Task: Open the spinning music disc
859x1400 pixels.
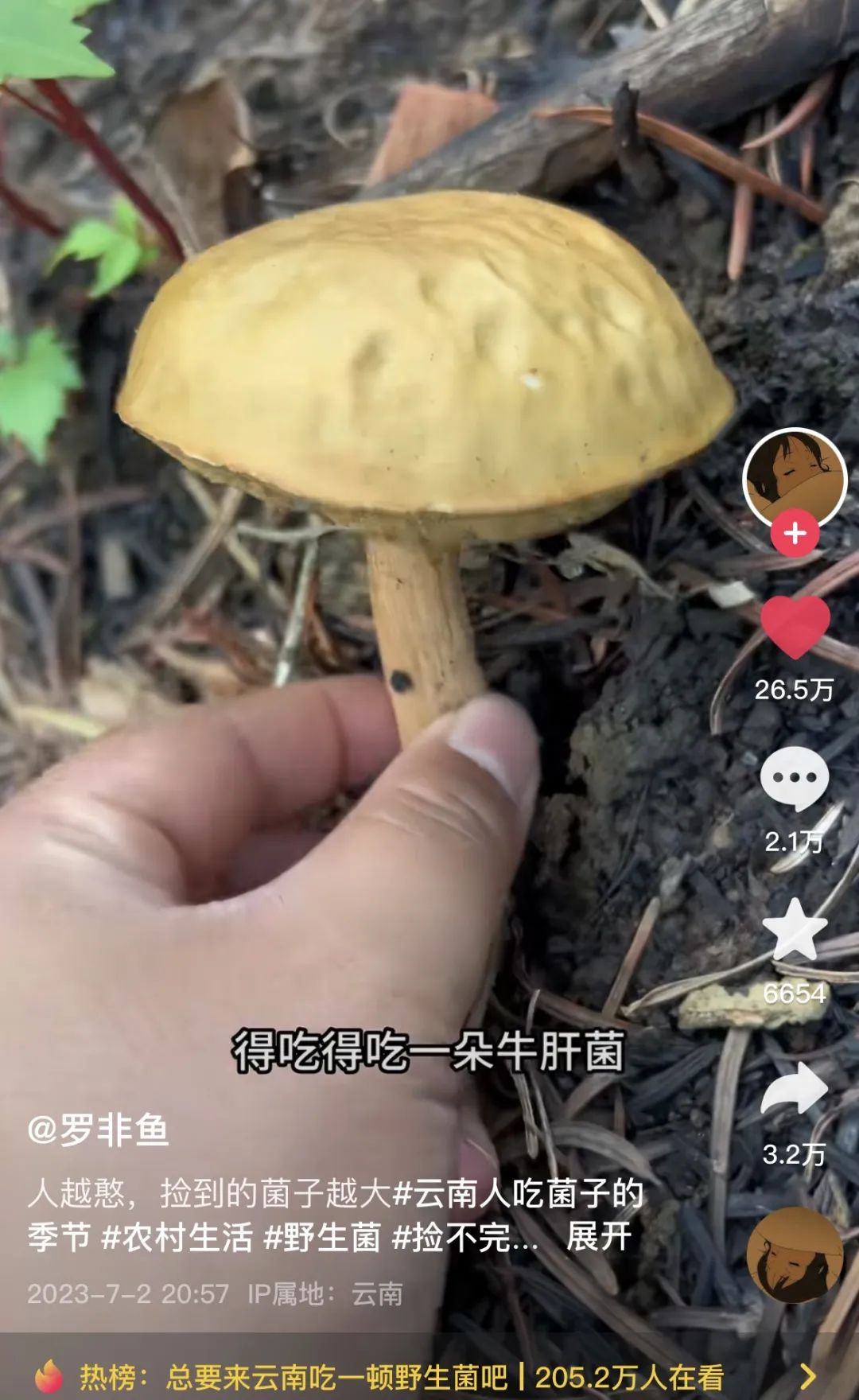Action: click(794, 1254)
